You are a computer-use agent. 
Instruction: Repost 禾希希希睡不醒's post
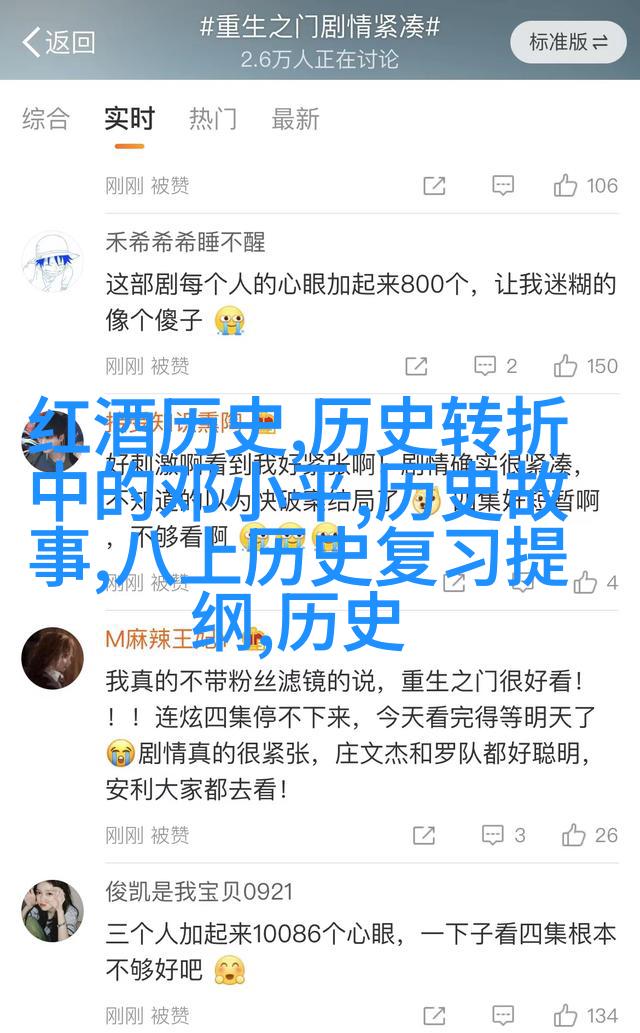tap(416, 366)
